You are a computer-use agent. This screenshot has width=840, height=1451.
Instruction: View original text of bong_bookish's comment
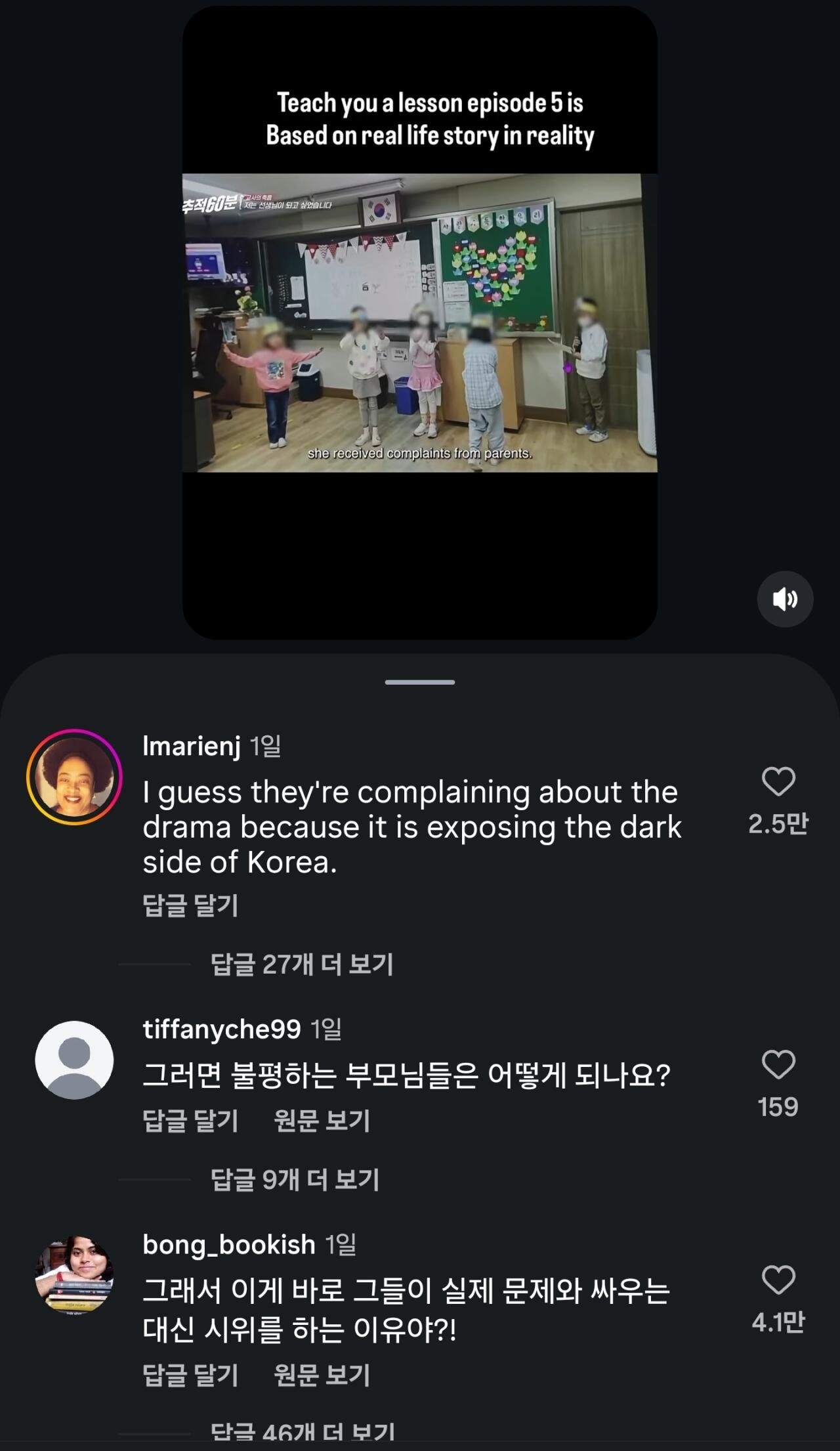pyautogui.click(x=322, y=1375)
